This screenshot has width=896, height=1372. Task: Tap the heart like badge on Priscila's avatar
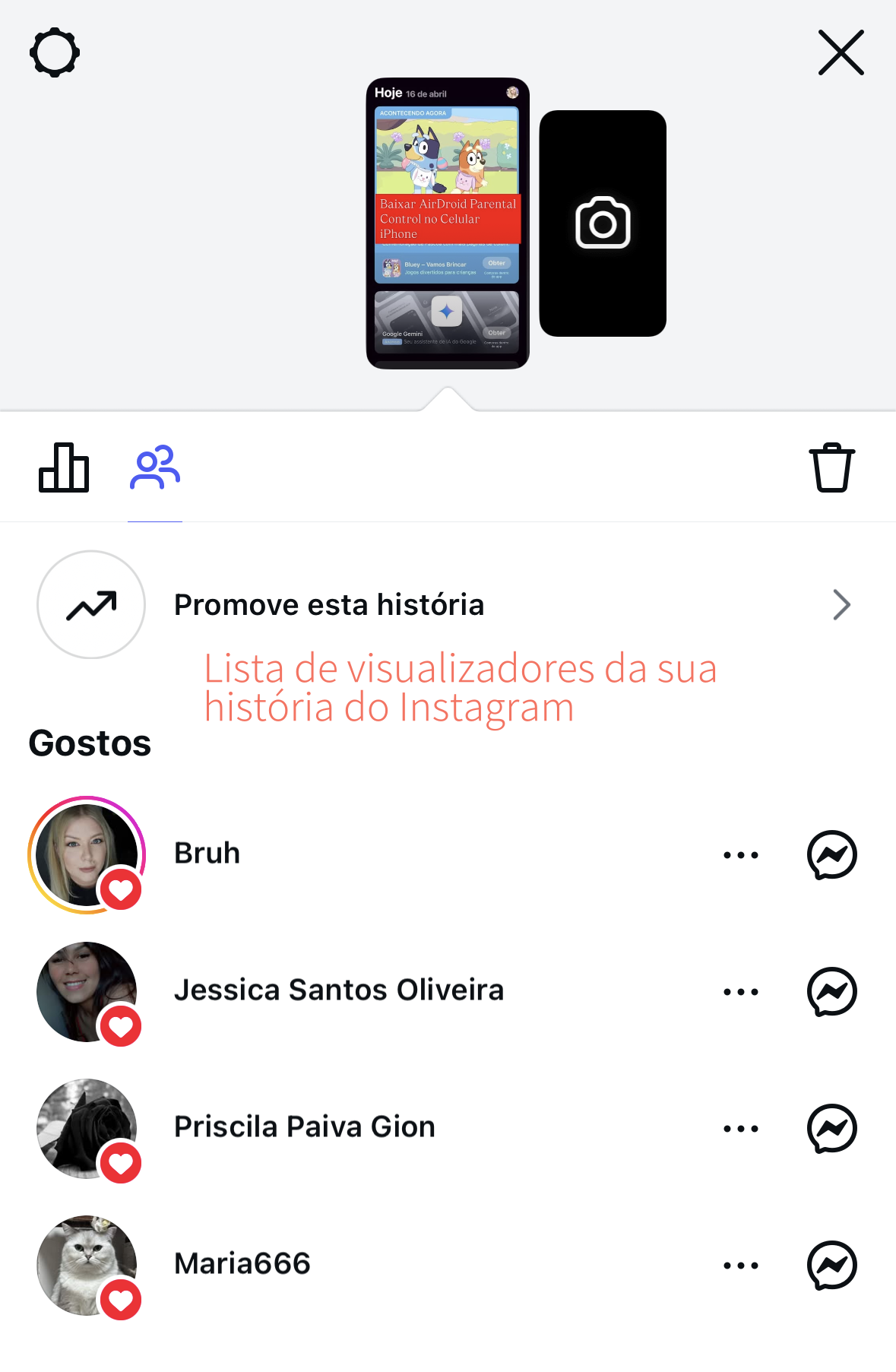tap(122, 1161)
